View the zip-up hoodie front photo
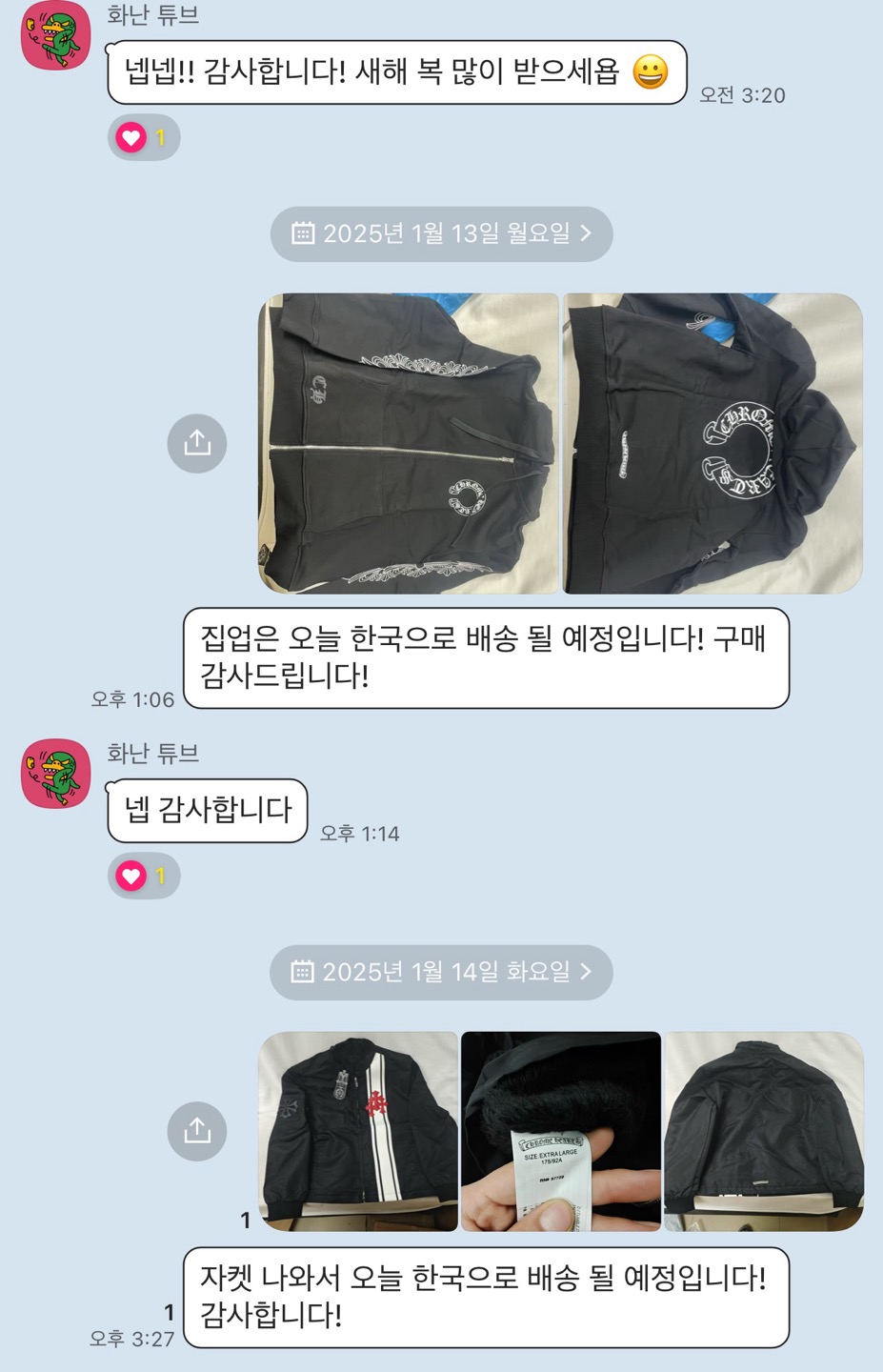 (409, 443)
